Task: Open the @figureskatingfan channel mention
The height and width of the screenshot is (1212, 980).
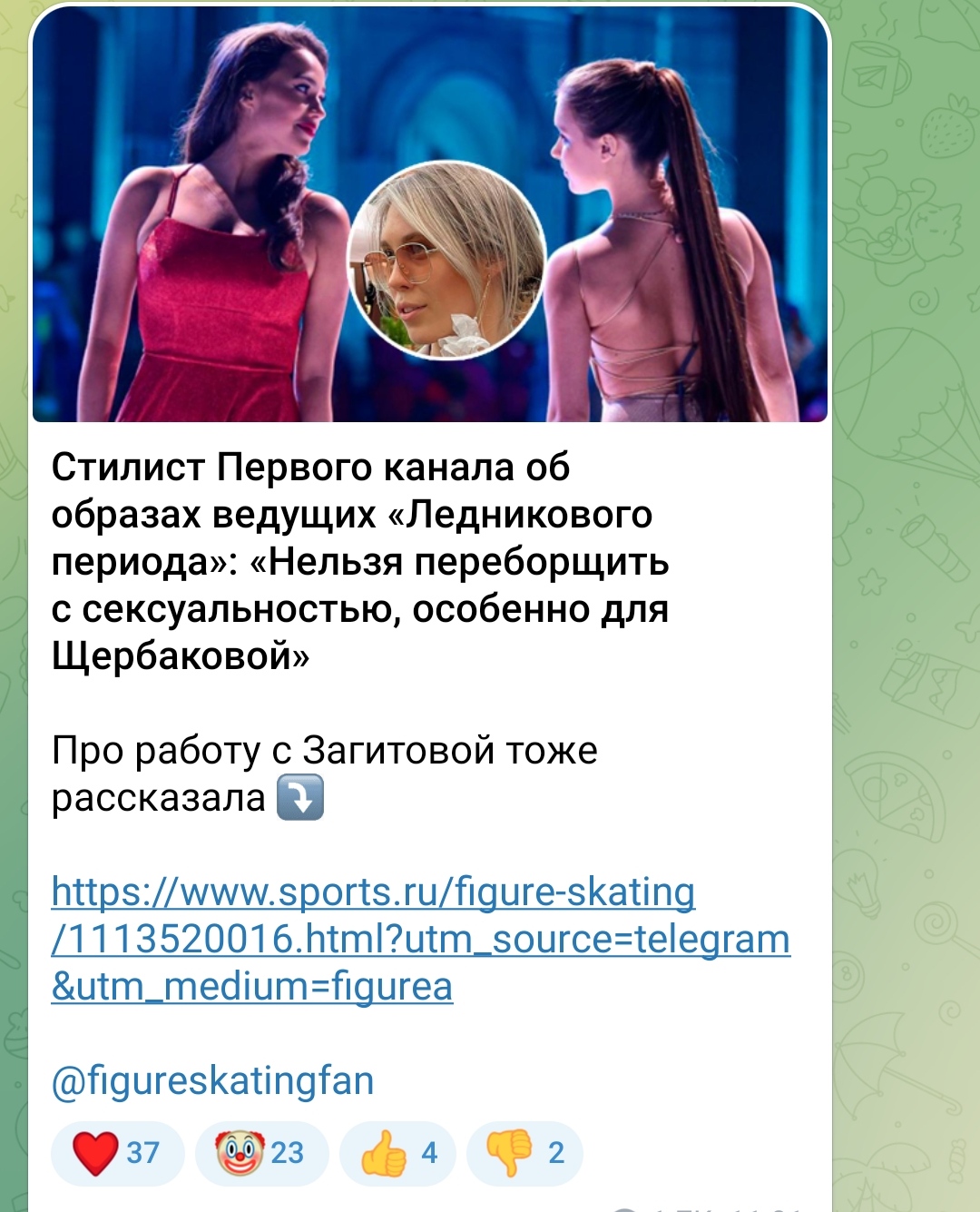Action: [x=212, y=1080]
